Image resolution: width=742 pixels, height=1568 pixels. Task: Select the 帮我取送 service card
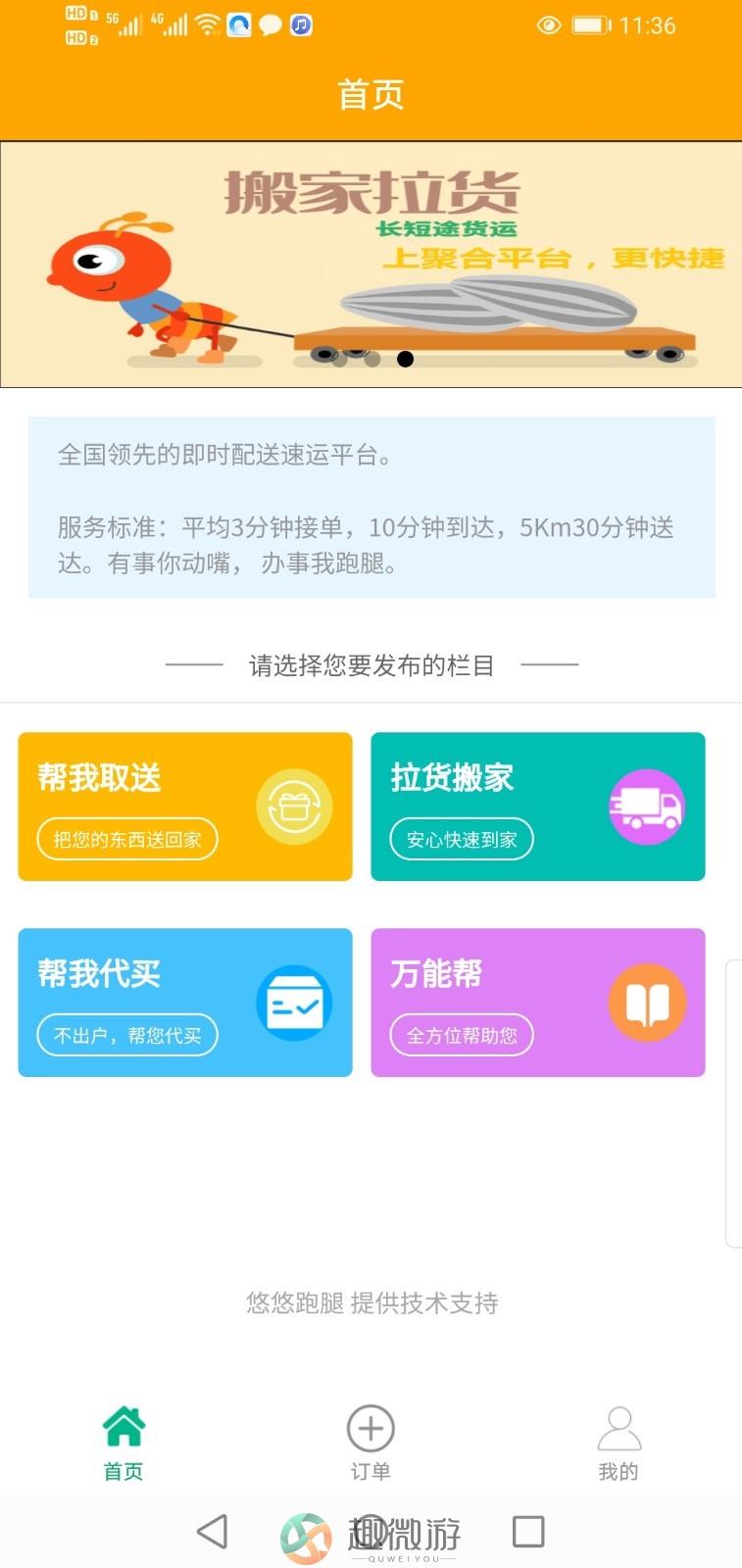(x=185, y=807)
